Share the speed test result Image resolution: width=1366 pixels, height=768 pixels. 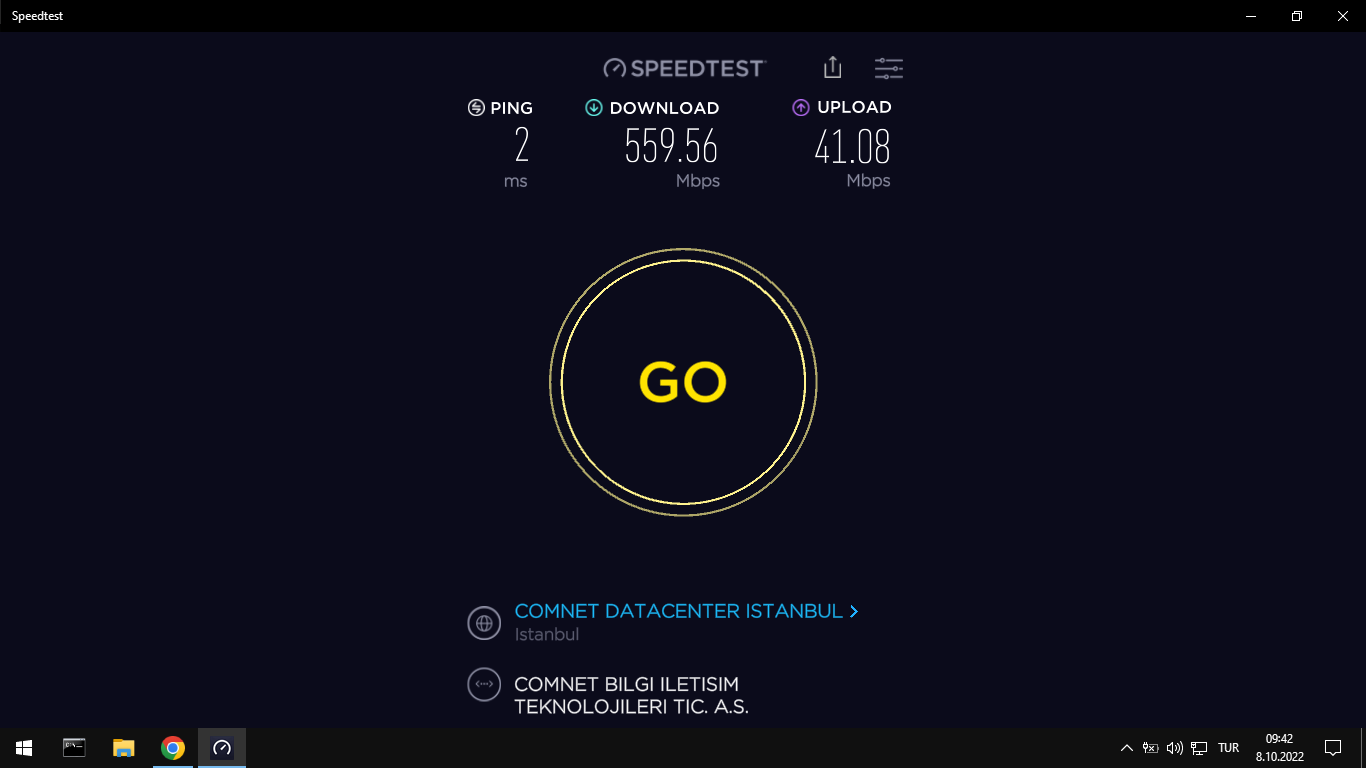pyautogui.click(x=832, y=67)
